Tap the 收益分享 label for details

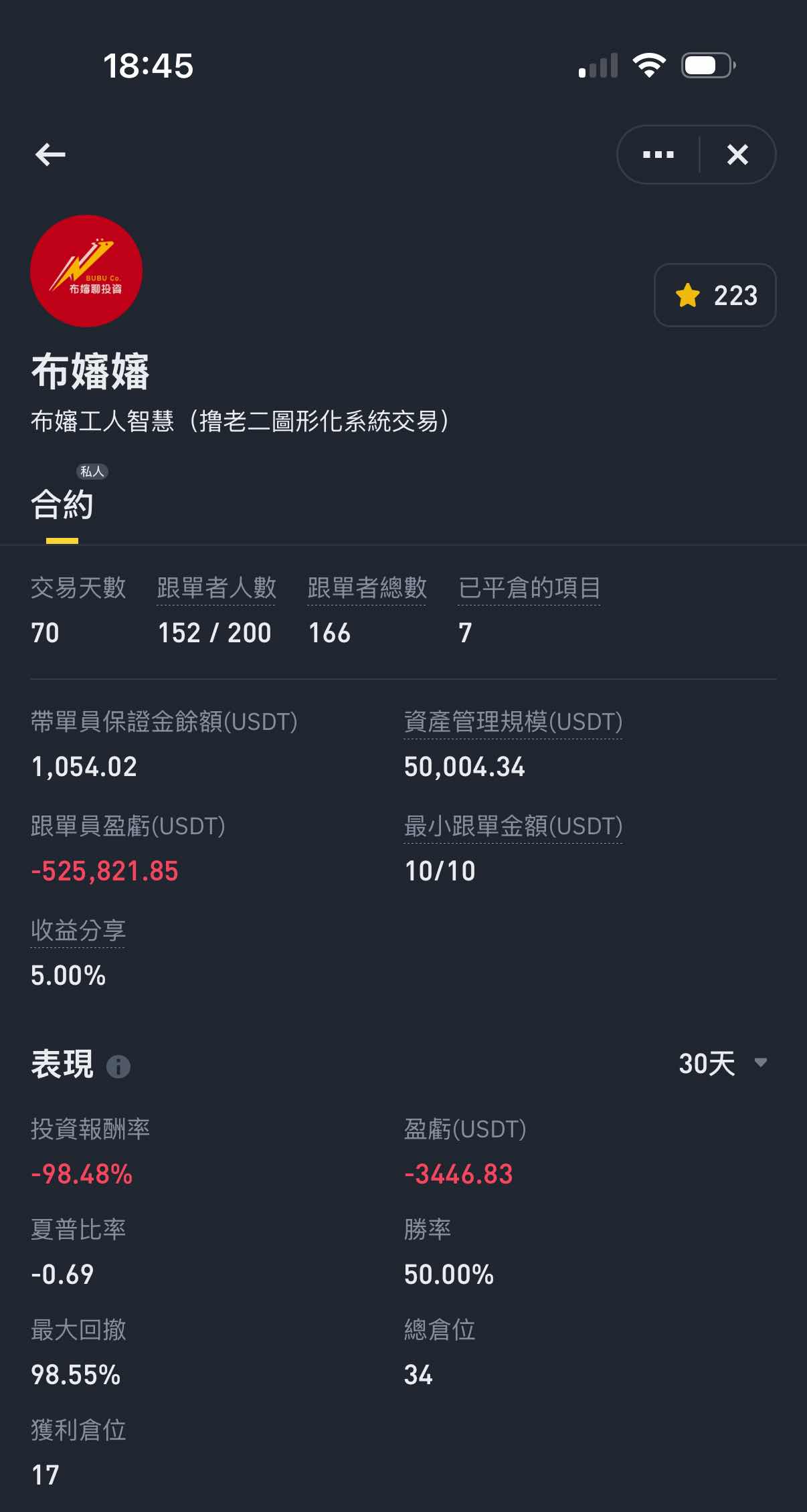tap(78, 931)
